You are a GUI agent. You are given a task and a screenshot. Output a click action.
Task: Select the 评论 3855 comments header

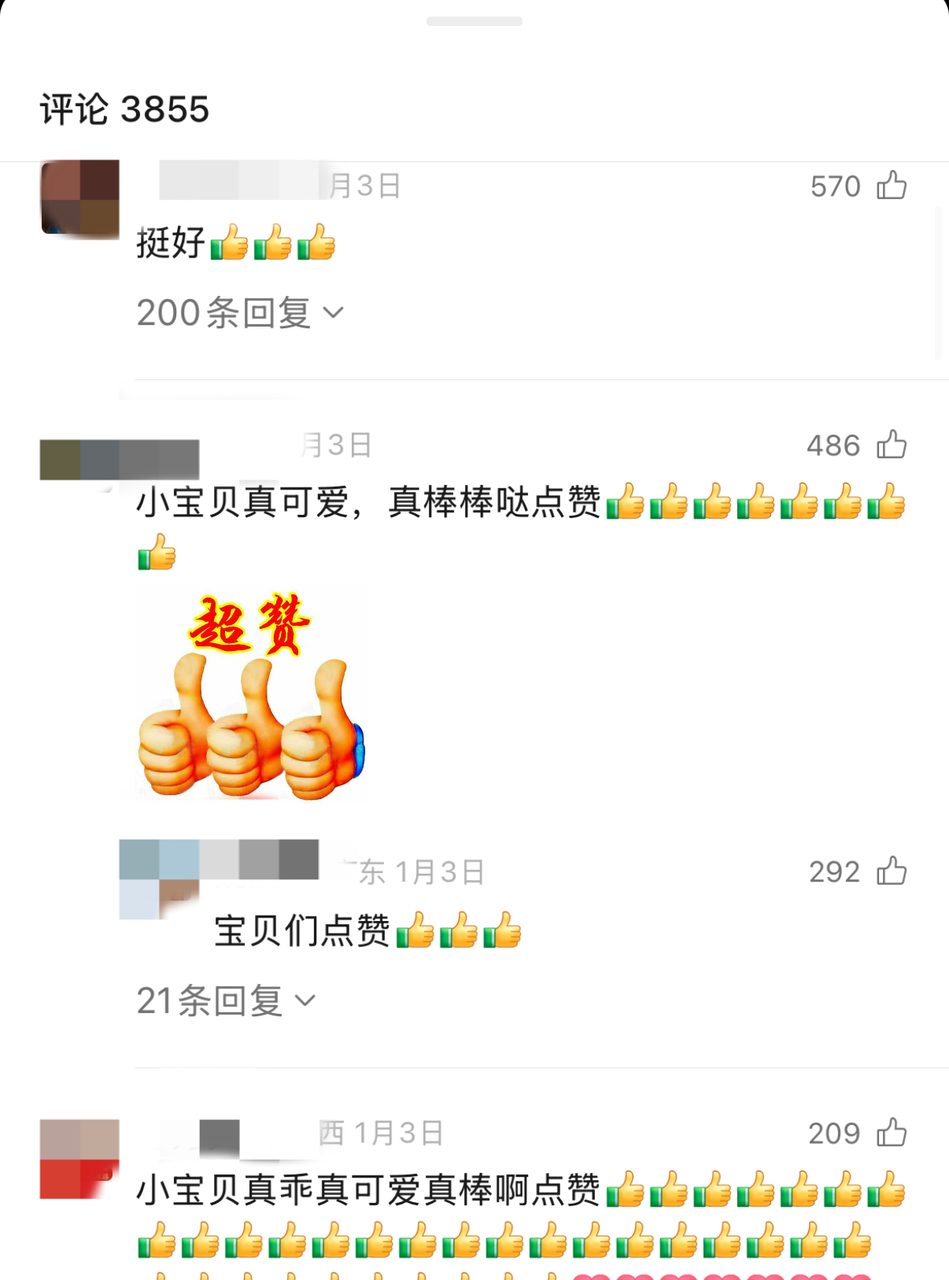pyautogui.click(x=122, y=110)
